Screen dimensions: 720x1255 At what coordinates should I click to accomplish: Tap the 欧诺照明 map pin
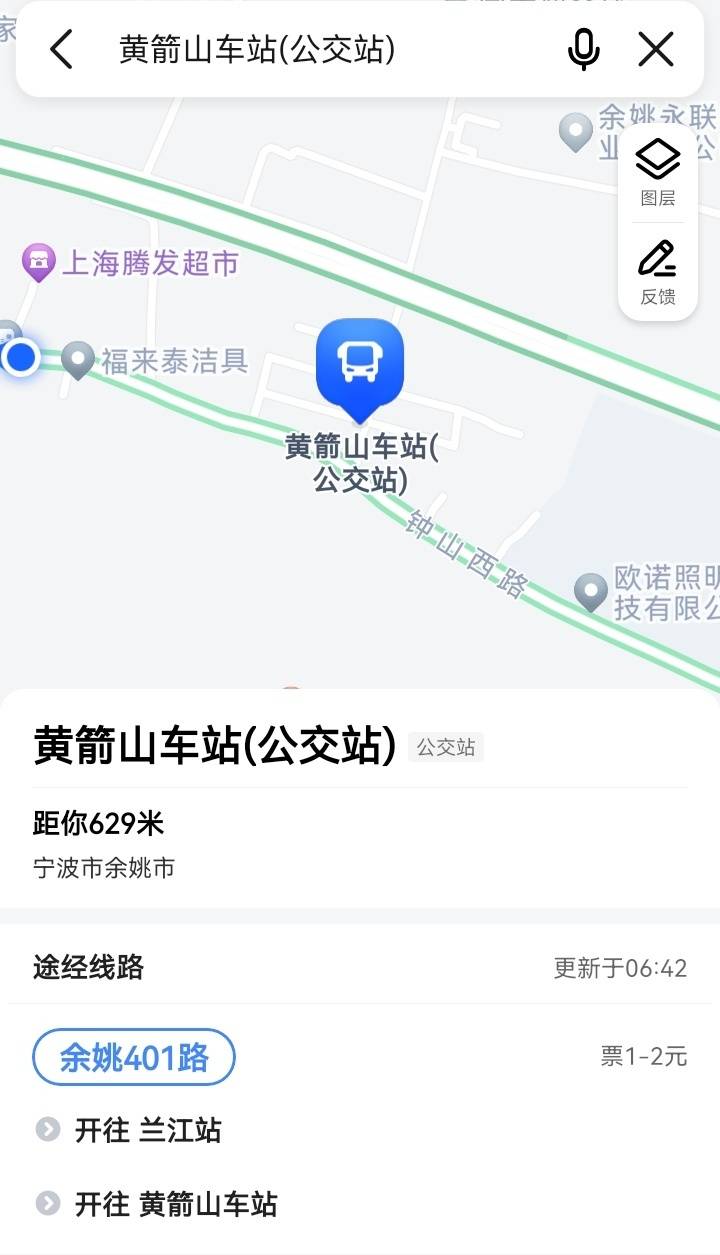tap(591, 591)
